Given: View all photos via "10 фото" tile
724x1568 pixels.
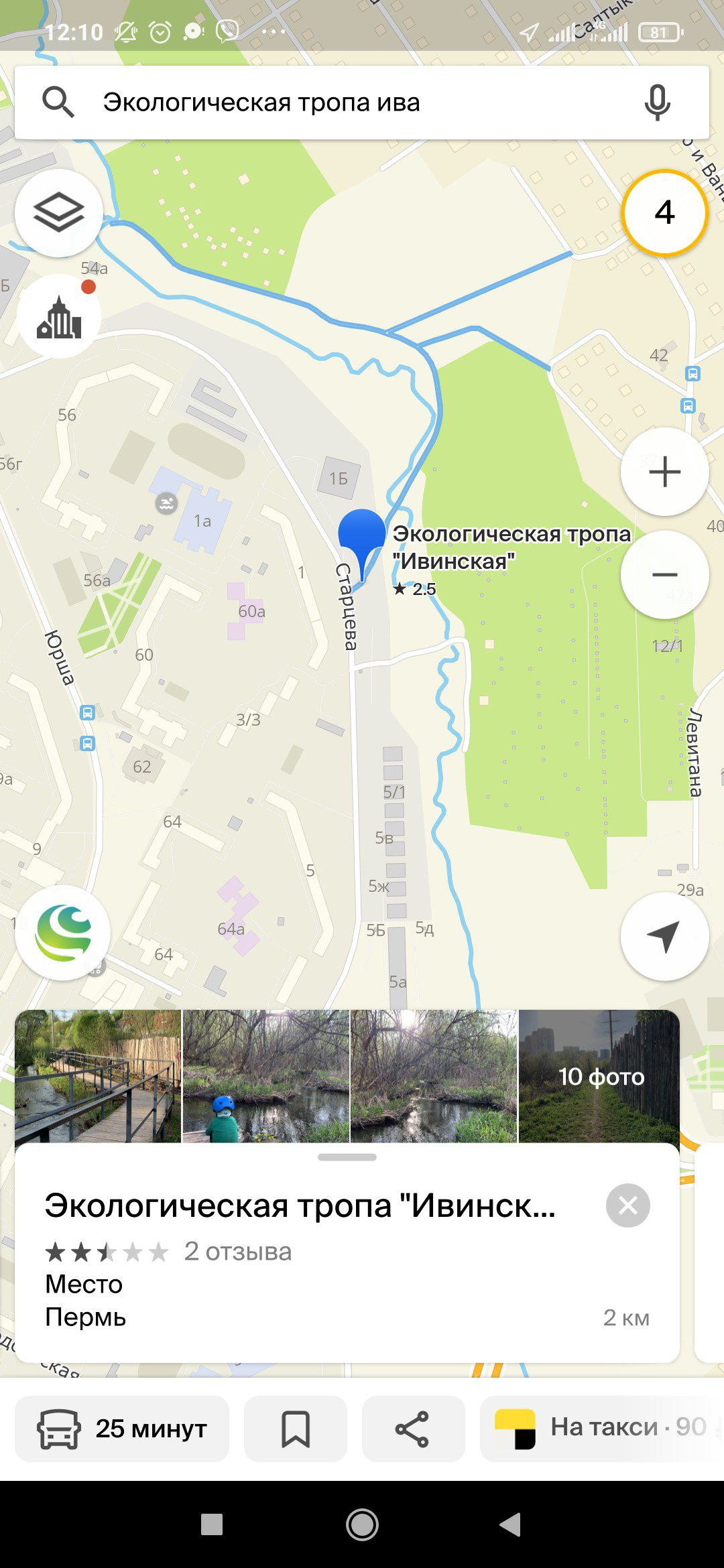Looking at the screenshot, I should (x=600, y=1076).
